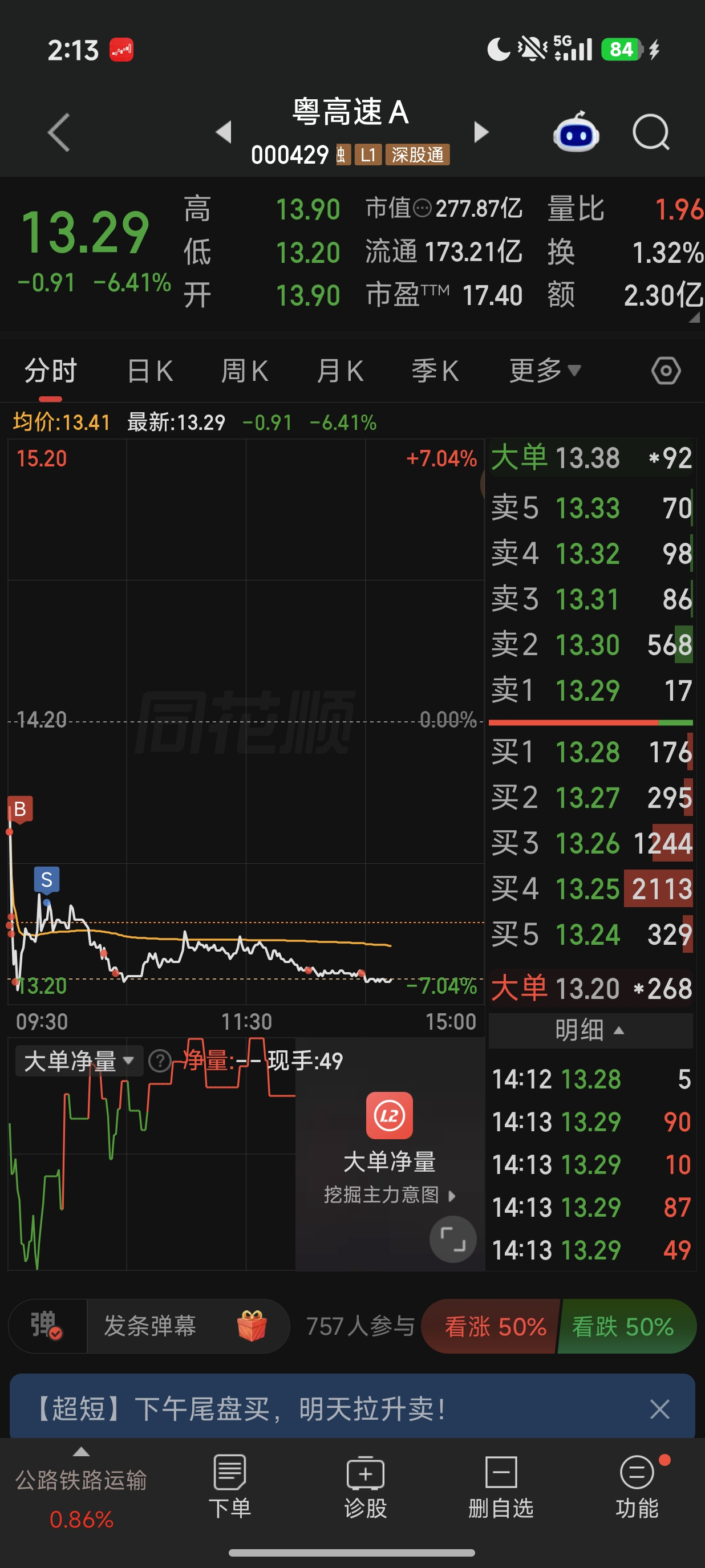Open the 大单净量 indicator dropdown

click(79, 1061)
